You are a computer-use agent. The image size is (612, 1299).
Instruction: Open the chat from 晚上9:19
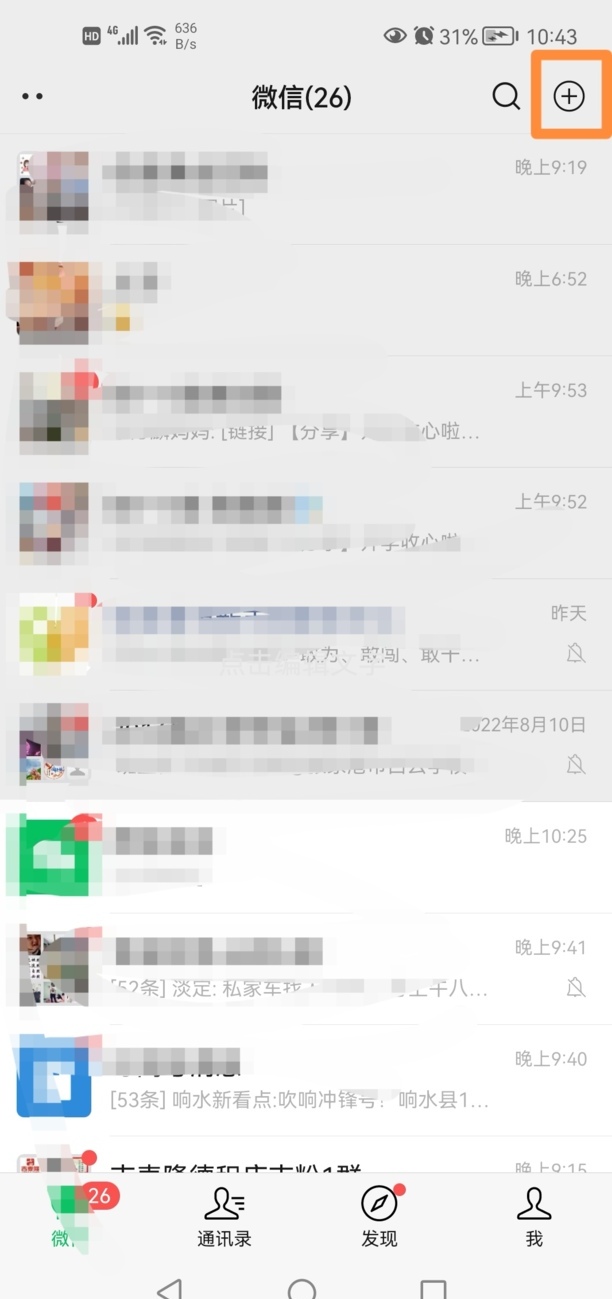[306, 189]
